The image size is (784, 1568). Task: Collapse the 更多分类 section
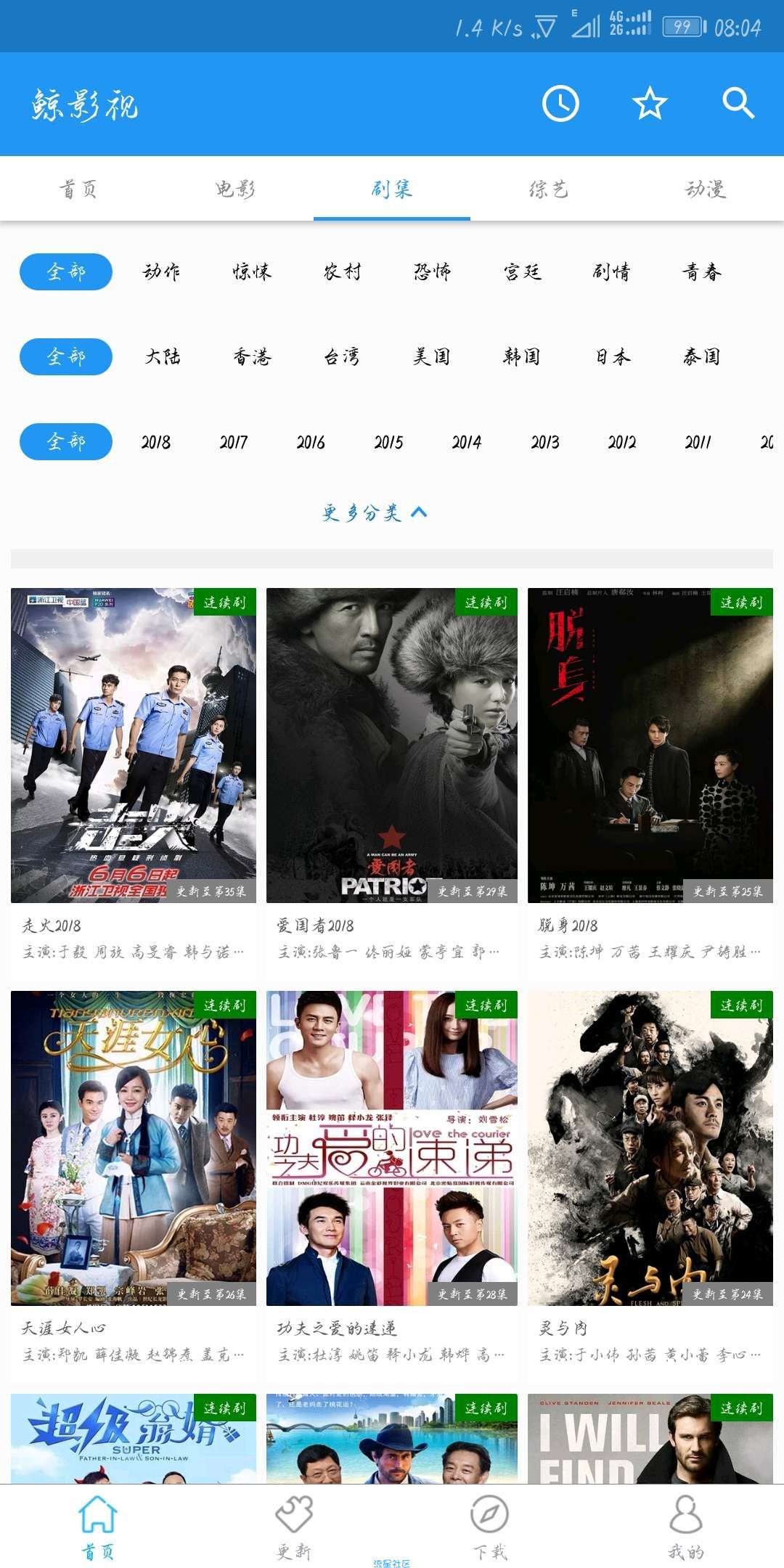coord(375,513)
